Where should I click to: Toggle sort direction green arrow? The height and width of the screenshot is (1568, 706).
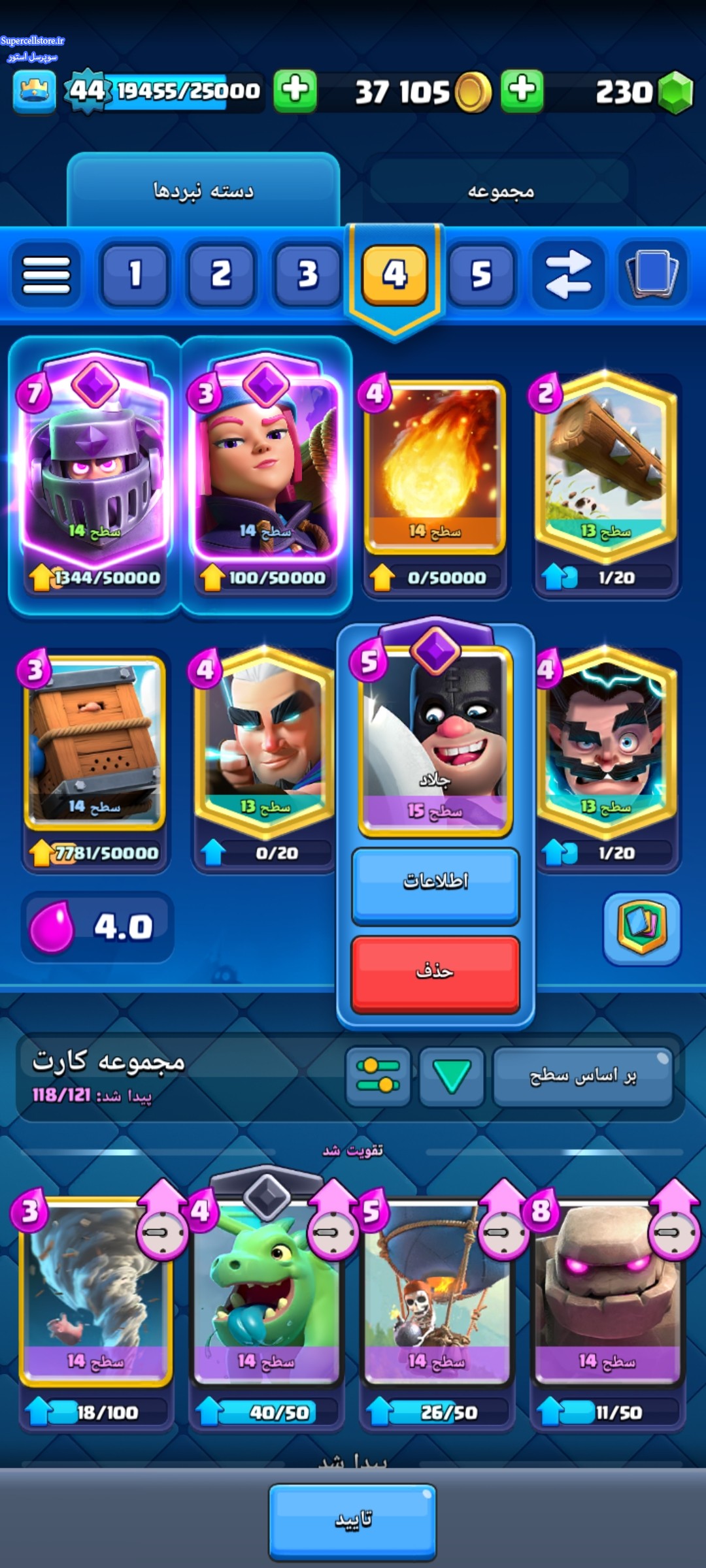pos(452,1076)
